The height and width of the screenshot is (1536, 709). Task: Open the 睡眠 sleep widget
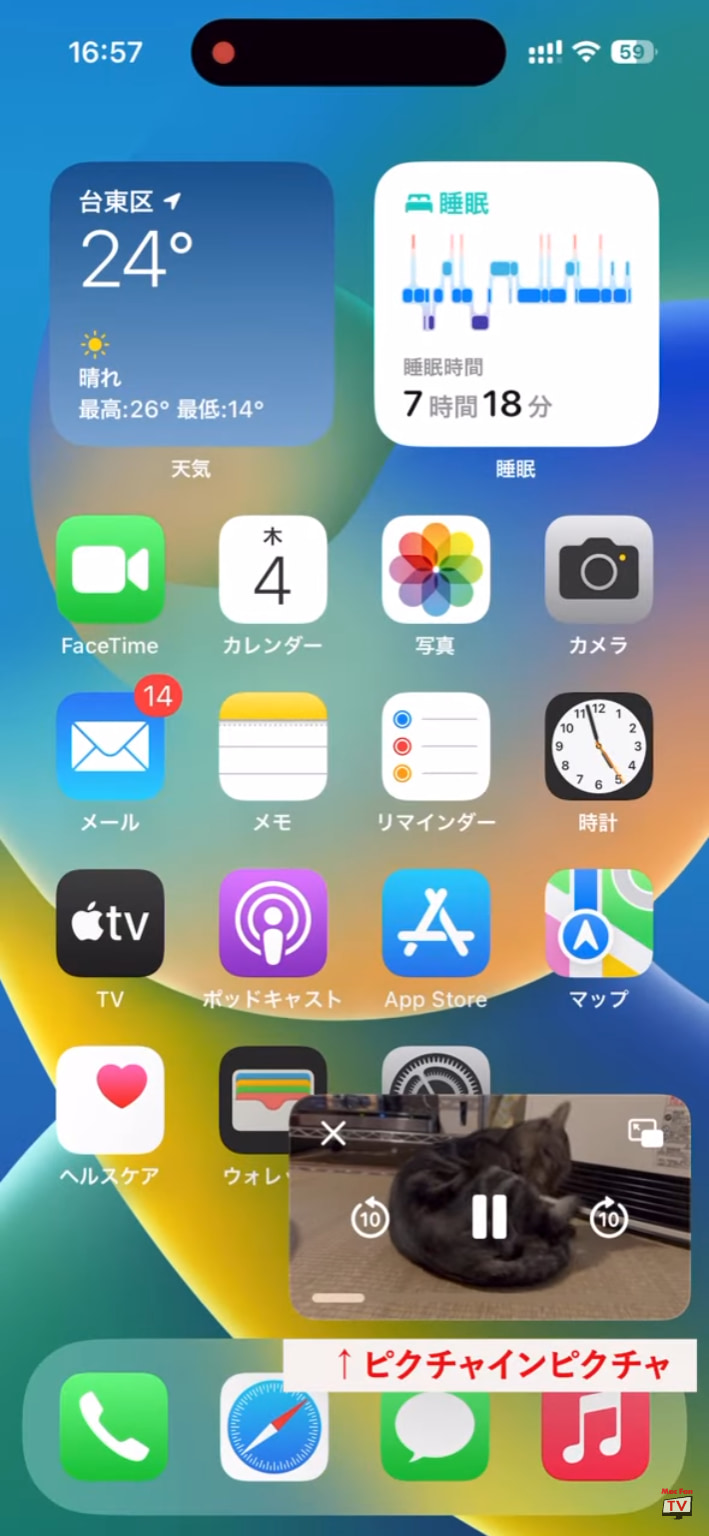(x=516, y=304)
